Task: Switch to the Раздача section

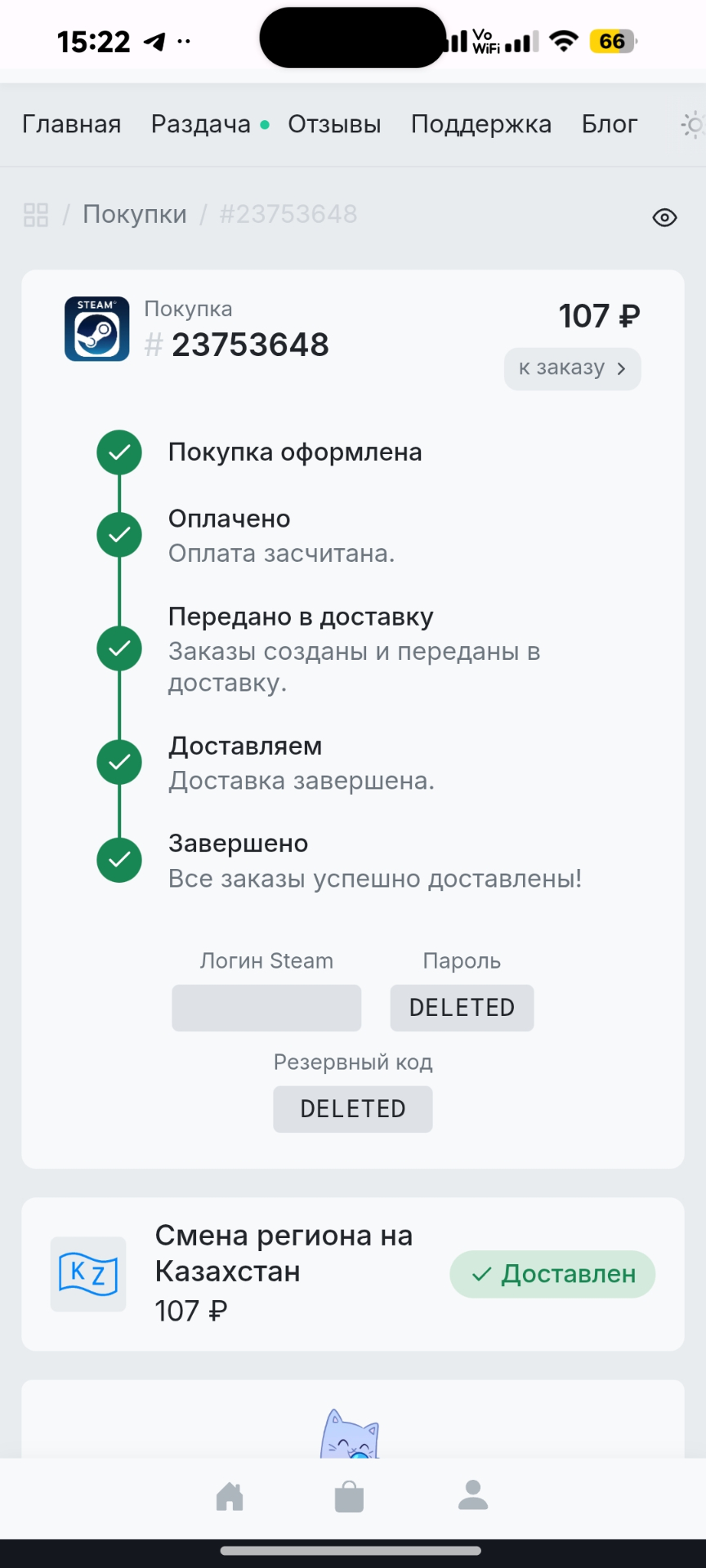Action: (201, 124)
